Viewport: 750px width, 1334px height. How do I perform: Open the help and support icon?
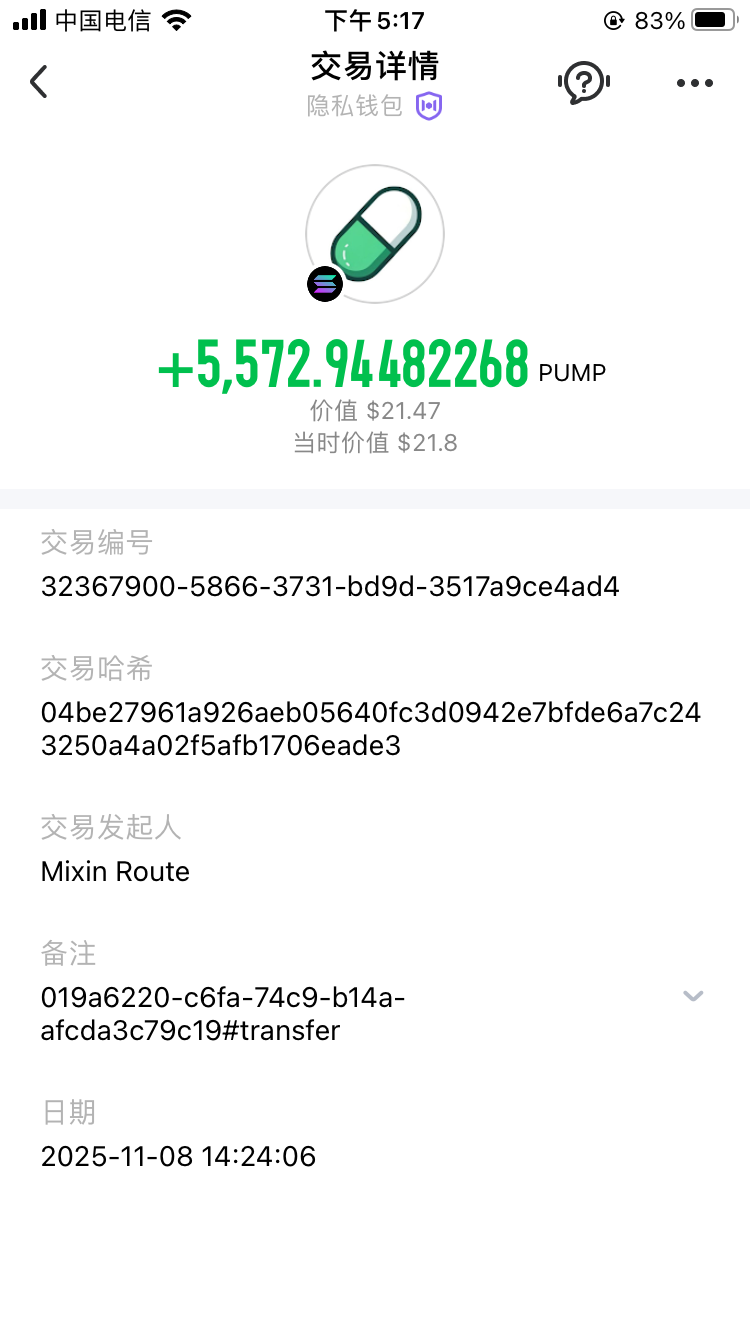[x=583, y=82]
